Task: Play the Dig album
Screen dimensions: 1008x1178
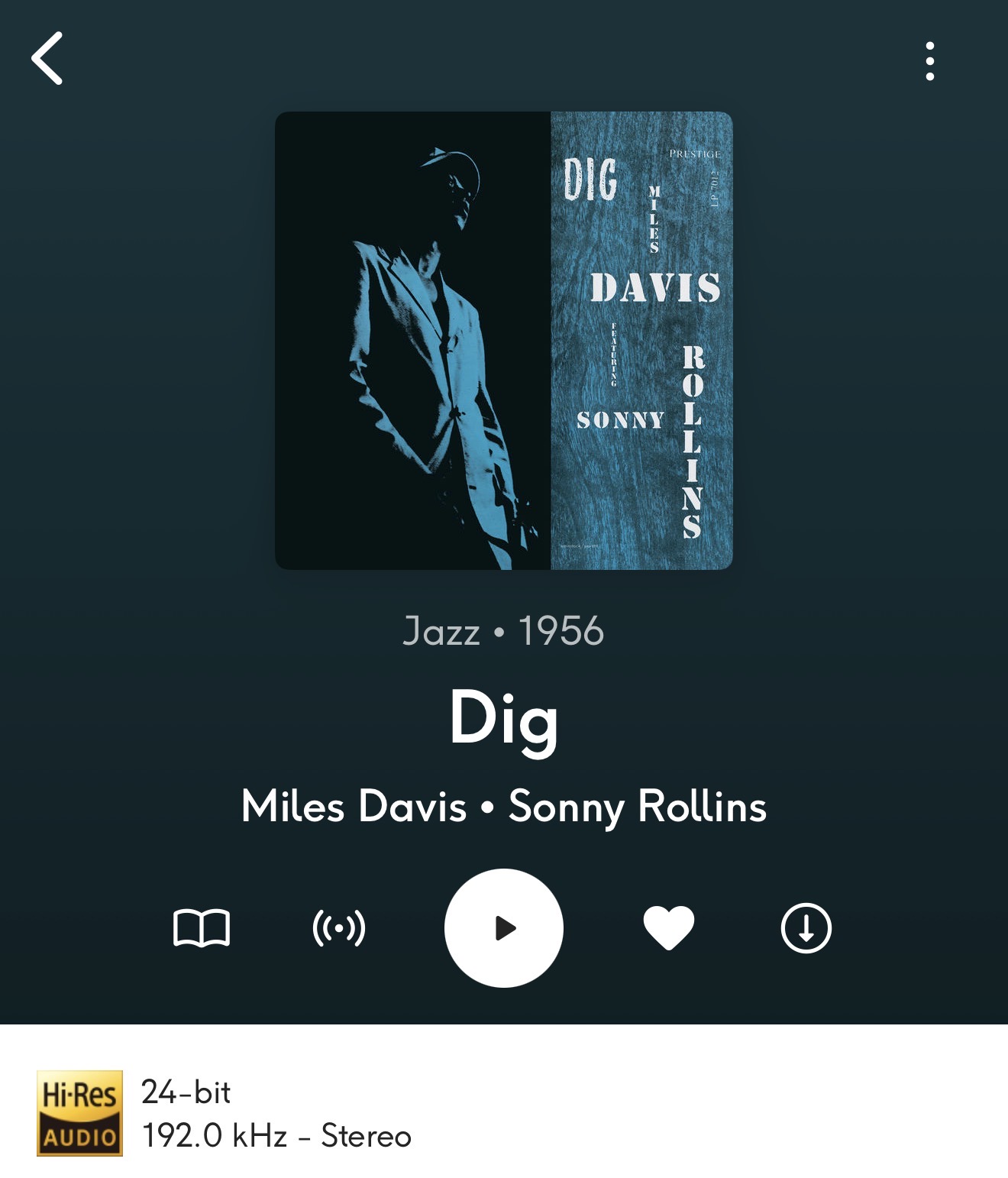Action: click(504, 927)
